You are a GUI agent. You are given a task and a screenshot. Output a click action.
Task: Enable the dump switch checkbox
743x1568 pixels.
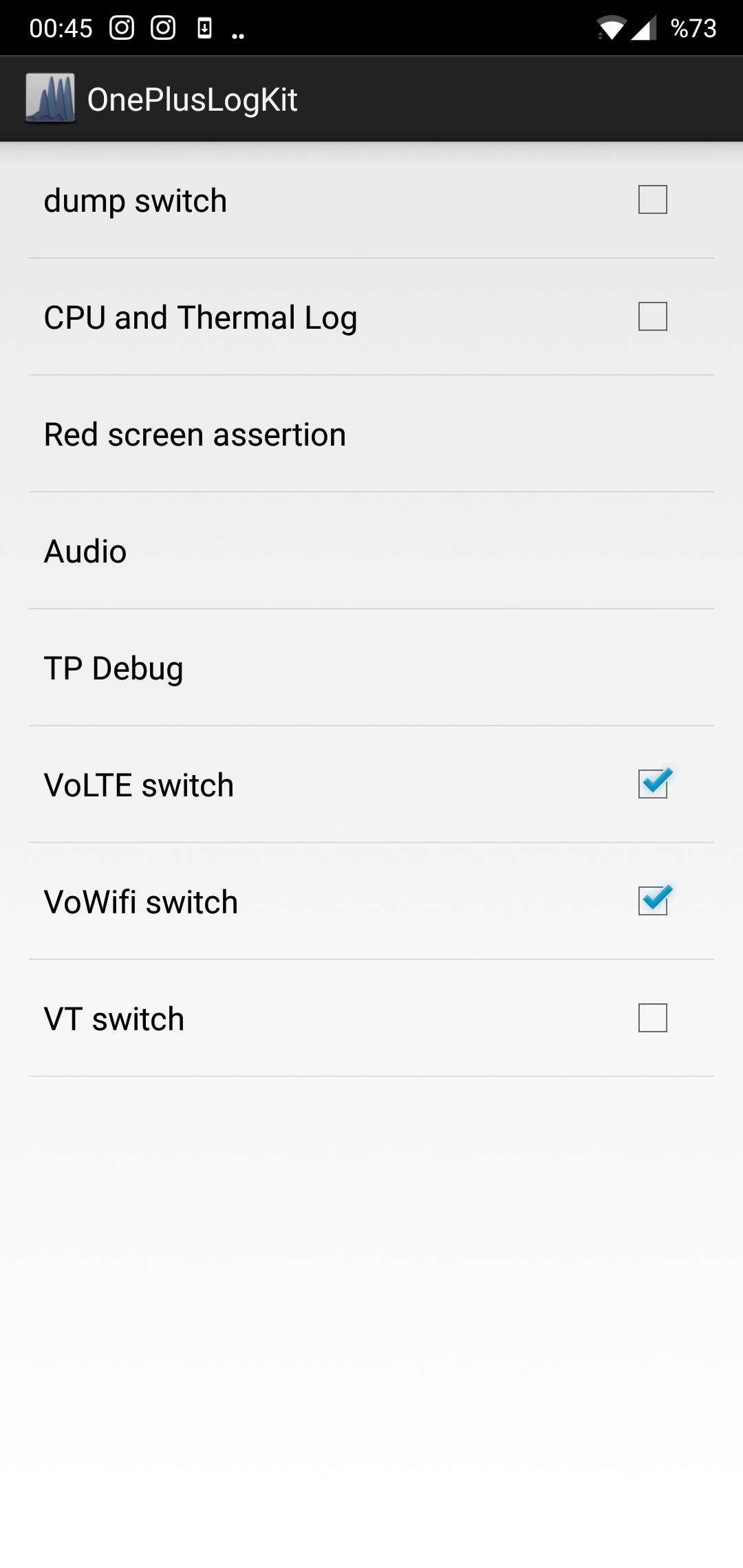pos(652,200)
